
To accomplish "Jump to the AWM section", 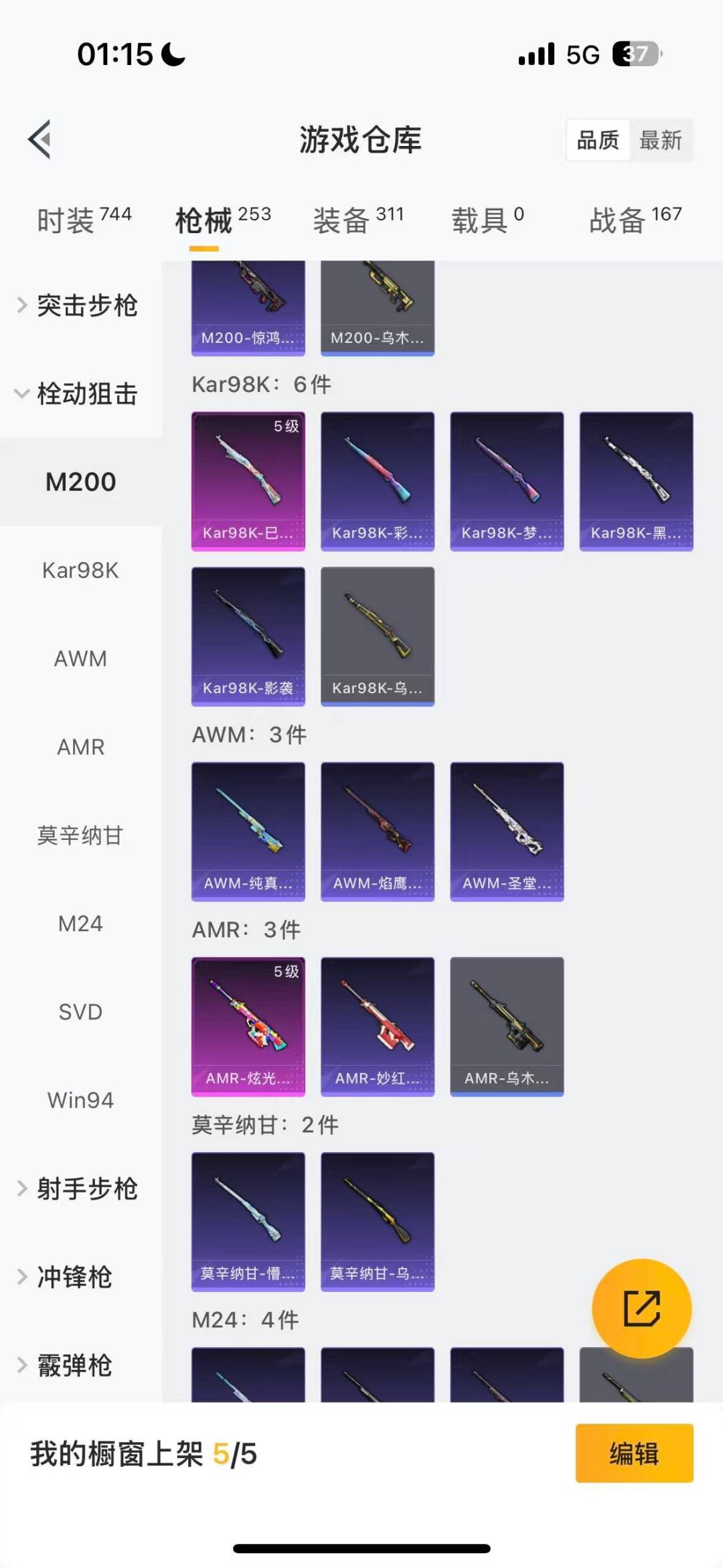I will [80, 658].
